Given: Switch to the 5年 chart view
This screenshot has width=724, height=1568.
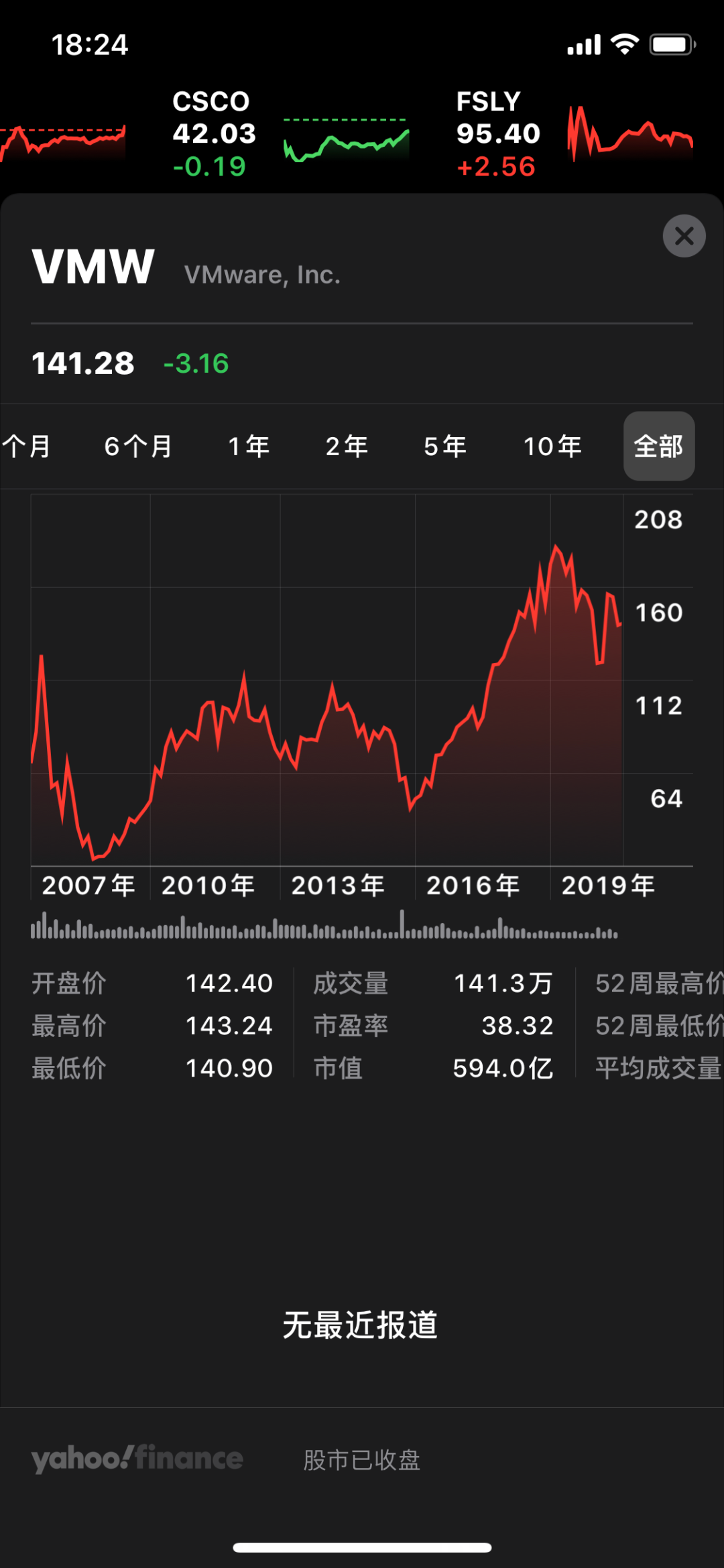Looking at the screenshot, I should (x=445, y=446).
